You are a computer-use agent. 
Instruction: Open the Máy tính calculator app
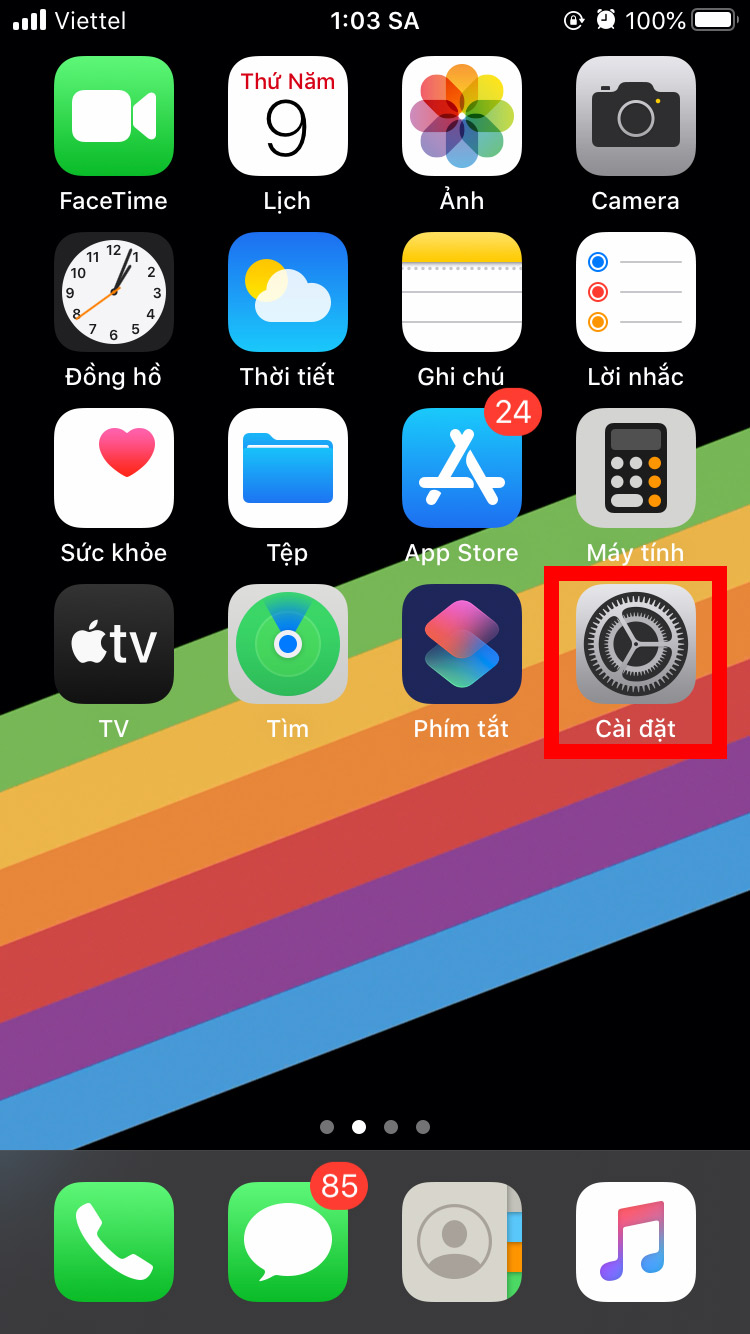tap(636, 468)
